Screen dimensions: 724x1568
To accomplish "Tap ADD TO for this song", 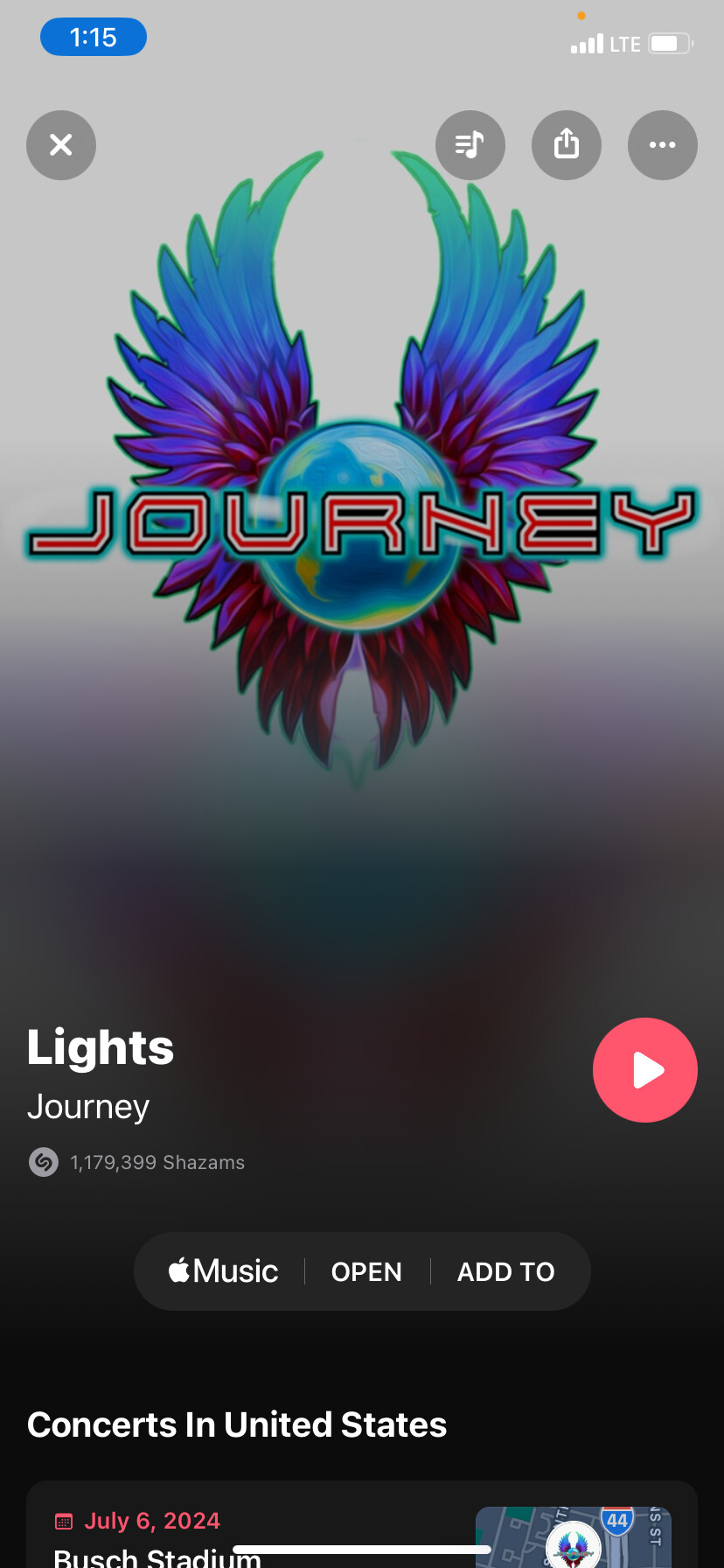I will pos(505,1271).
